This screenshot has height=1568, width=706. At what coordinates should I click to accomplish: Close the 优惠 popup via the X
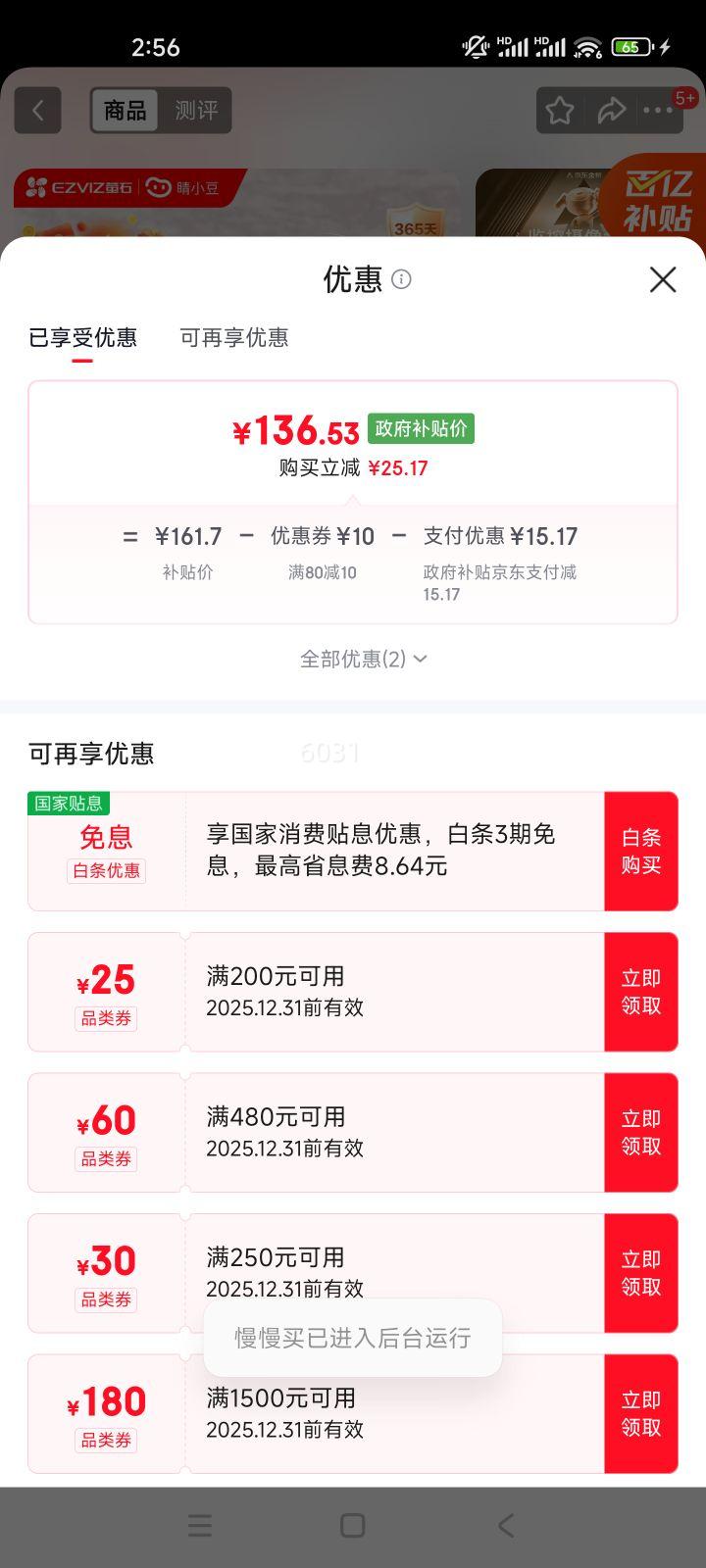click(663, 280)
